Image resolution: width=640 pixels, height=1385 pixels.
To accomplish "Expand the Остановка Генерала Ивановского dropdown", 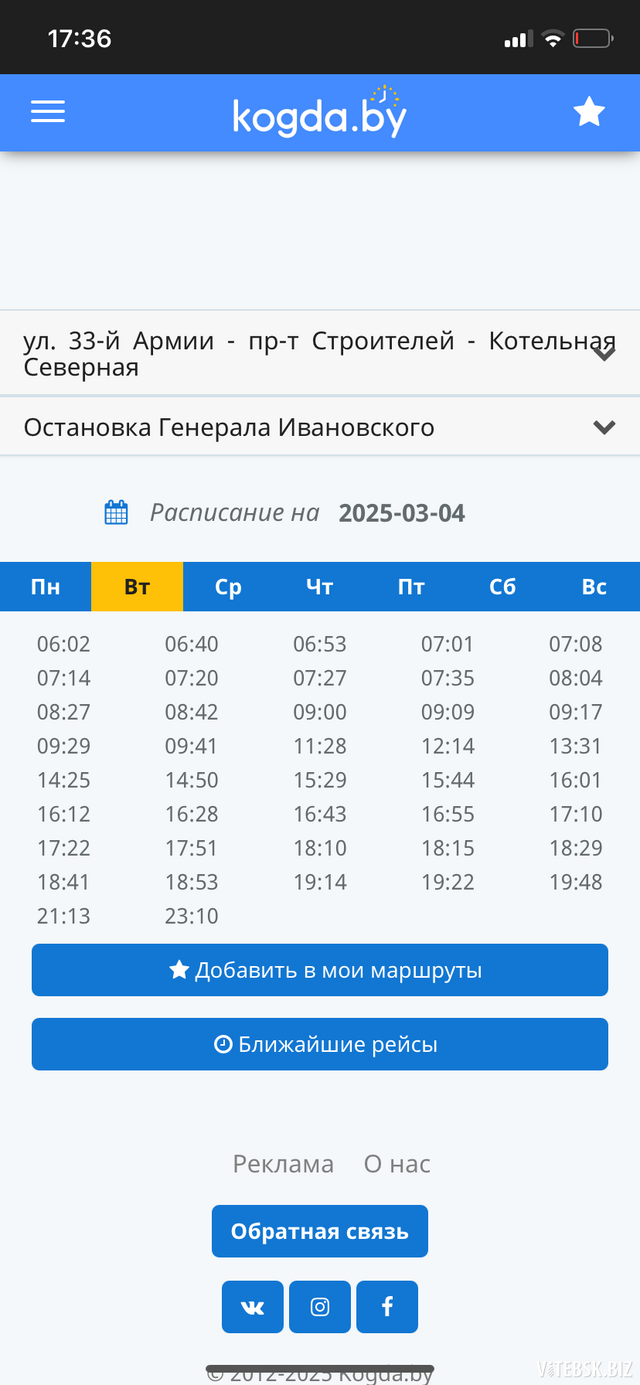I will click(x=320, y=427).
